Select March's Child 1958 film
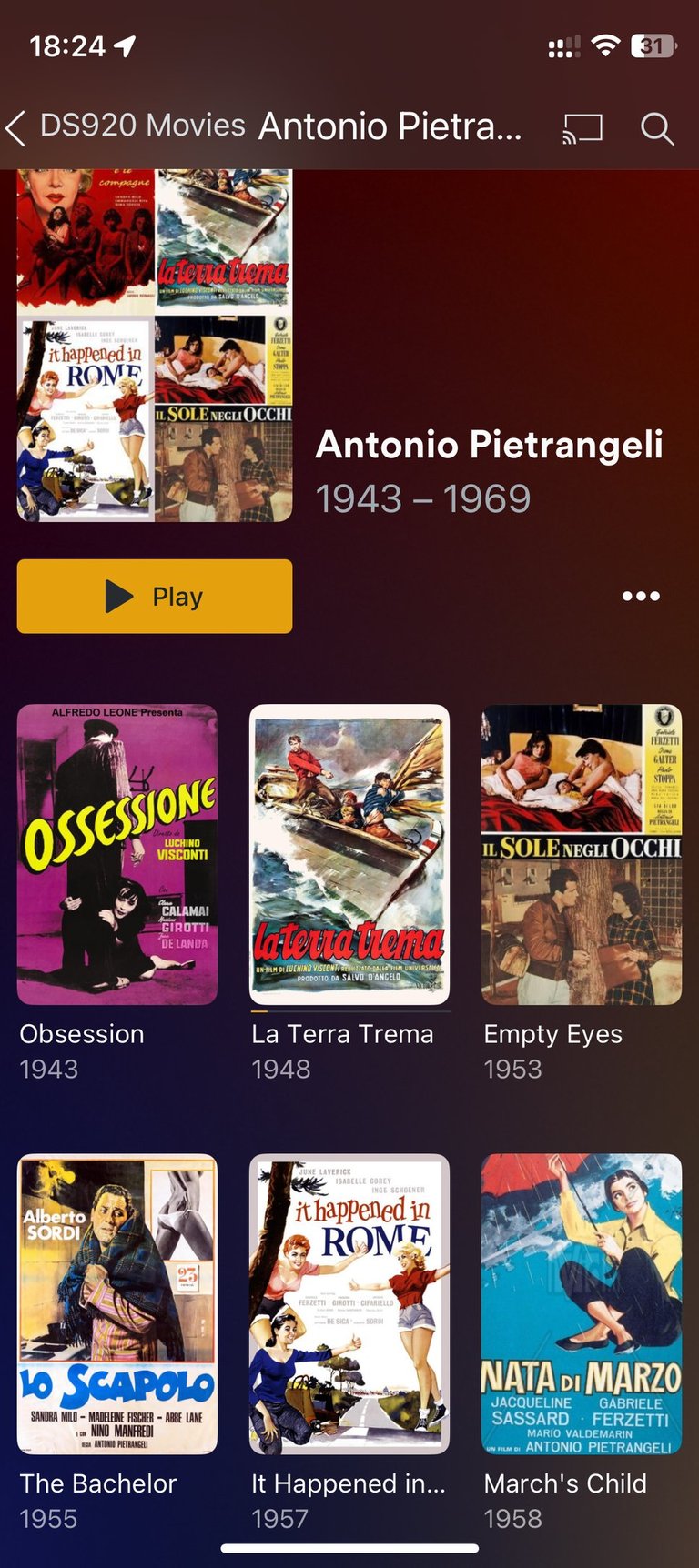Screen dimensions: 699x1568 coord(582,1304)
